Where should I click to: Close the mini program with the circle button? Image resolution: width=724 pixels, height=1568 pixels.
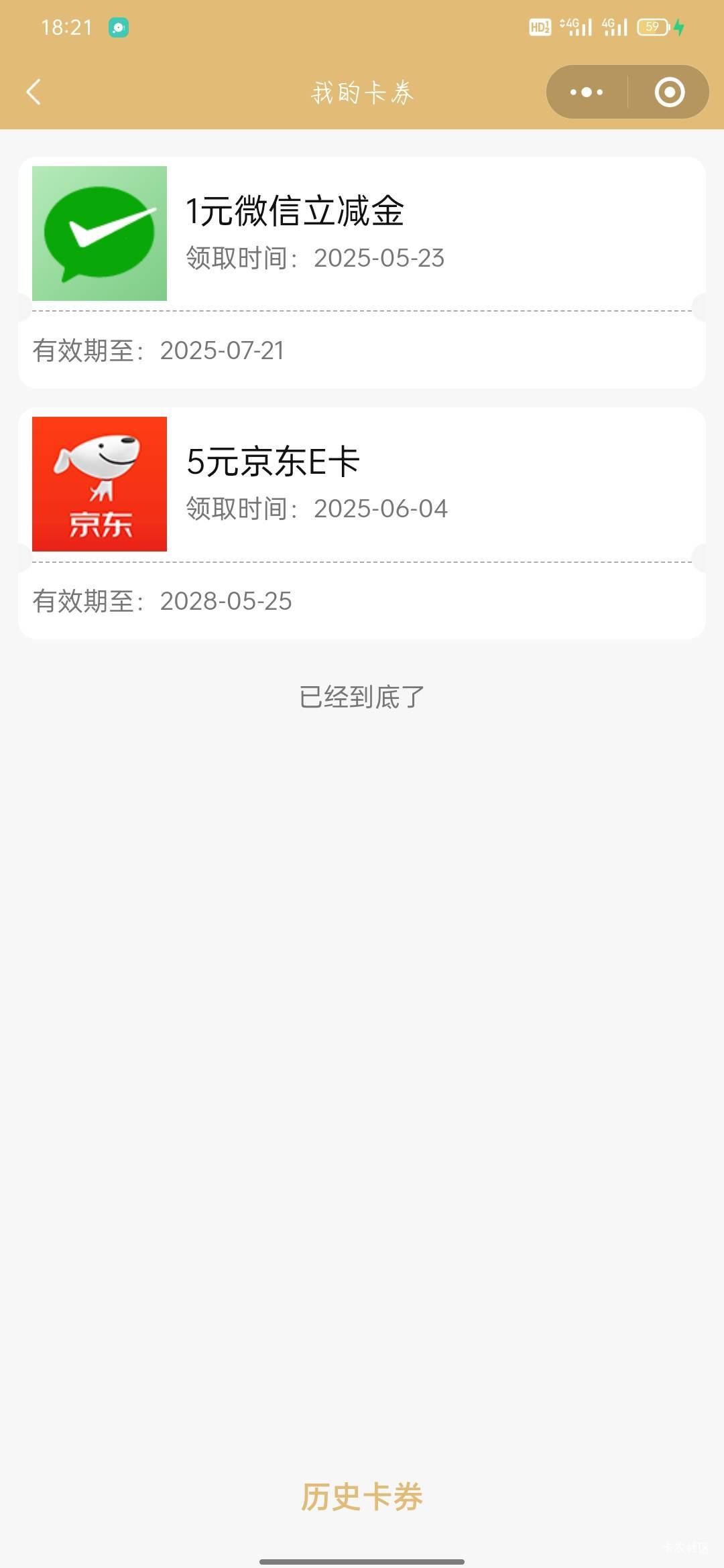coord(670,92)
